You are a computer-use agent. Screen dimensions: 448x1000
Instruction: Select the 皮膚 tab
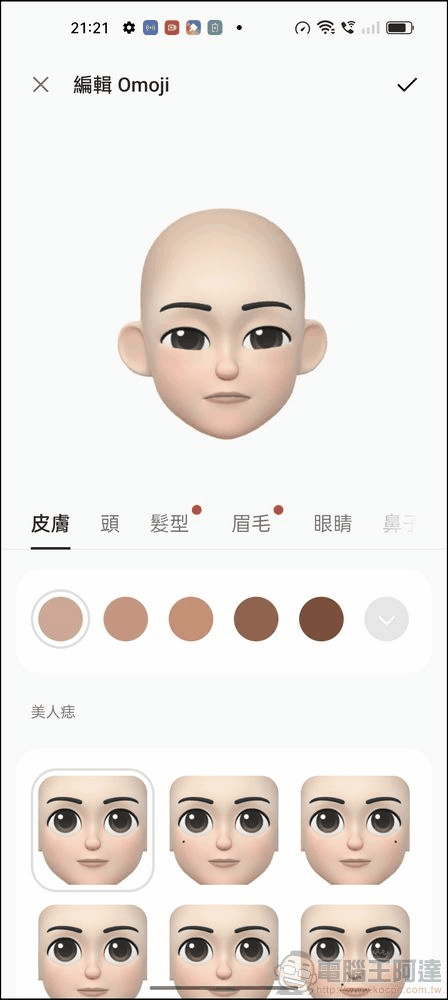tap(50, 524)
